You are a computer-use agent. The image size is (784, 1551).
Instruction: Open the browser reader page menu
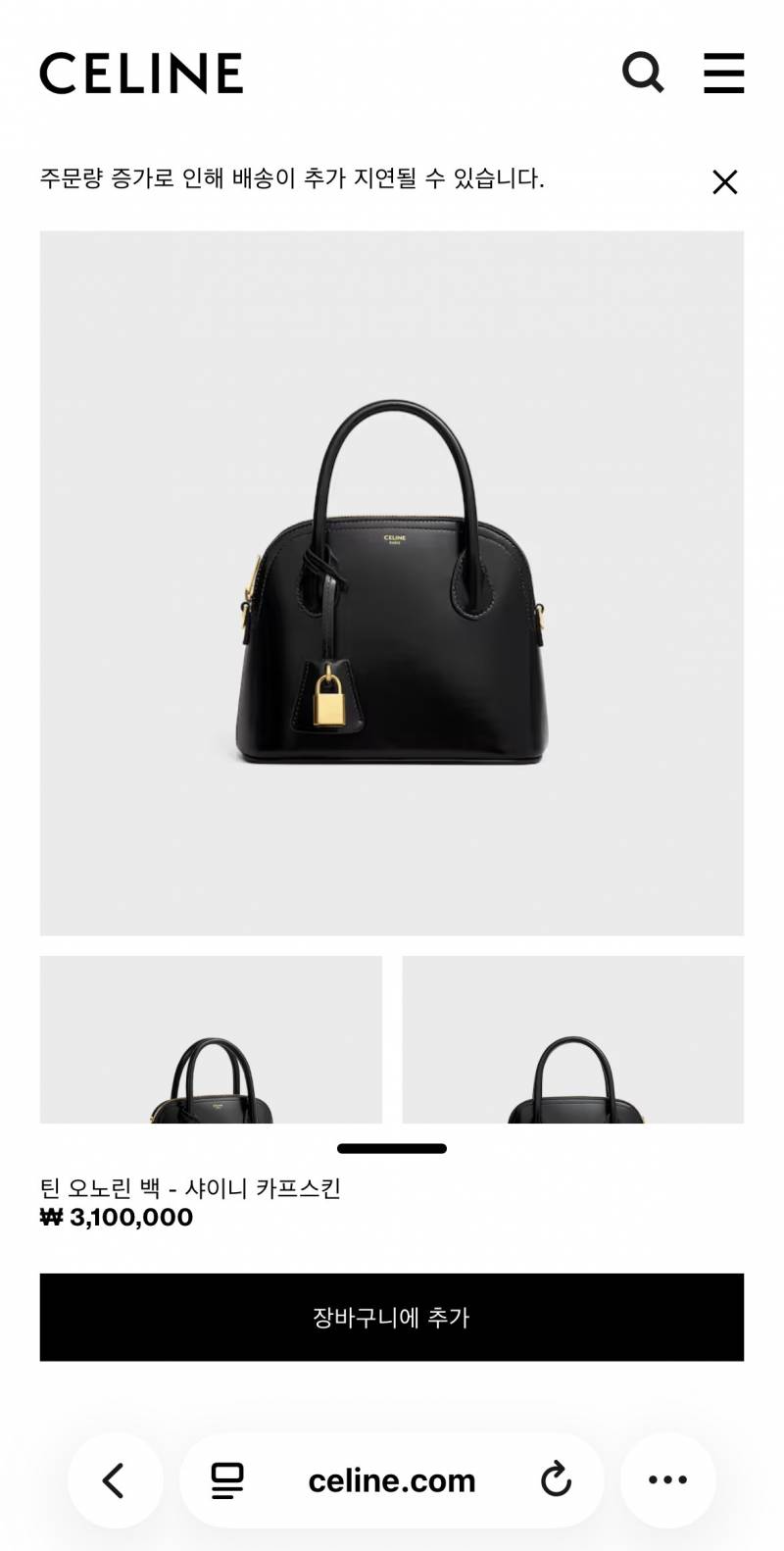(x=227, y=1480)
